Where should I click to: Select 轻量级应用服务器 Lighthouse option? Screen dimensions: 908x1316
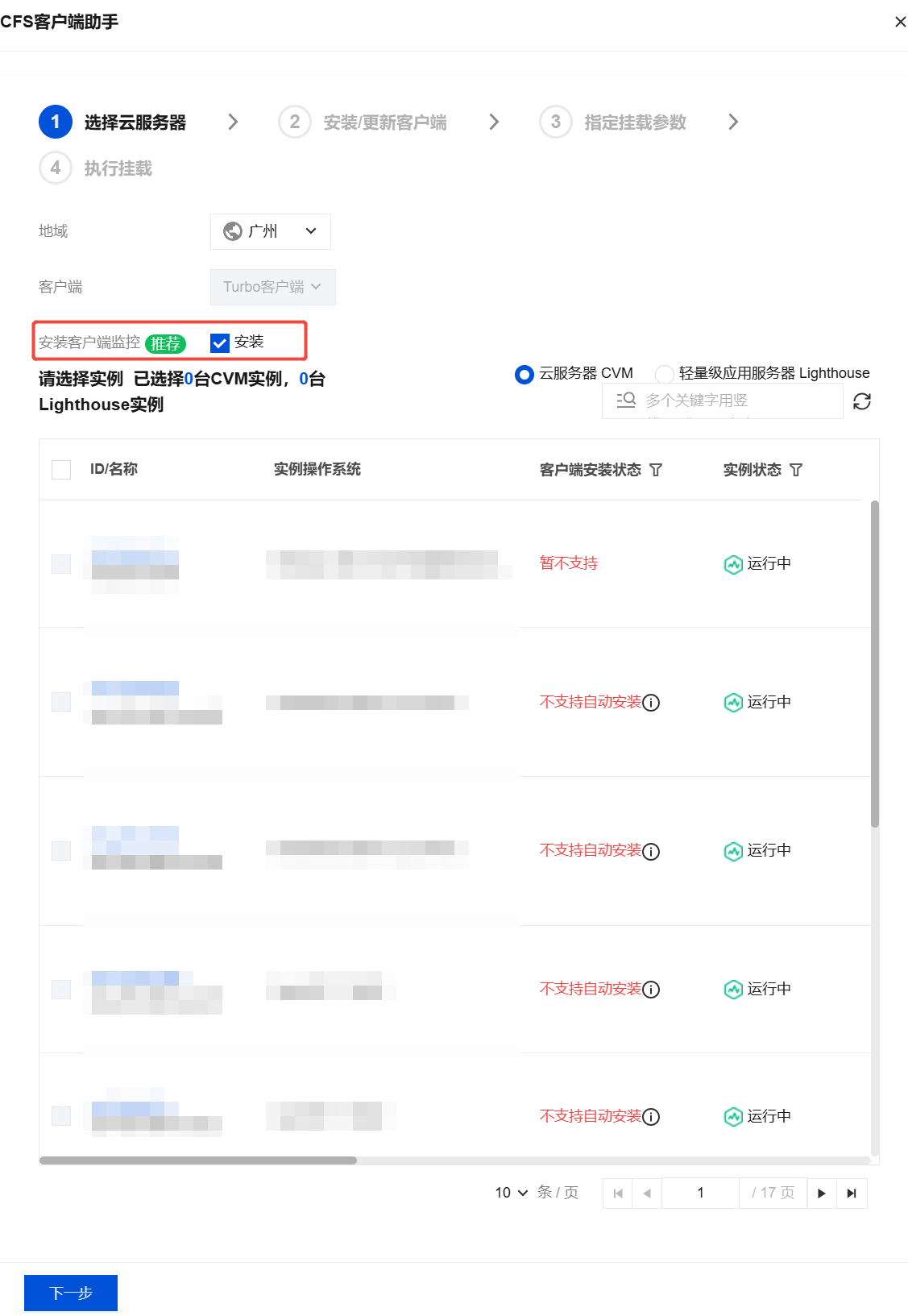[x=664, y=374]
